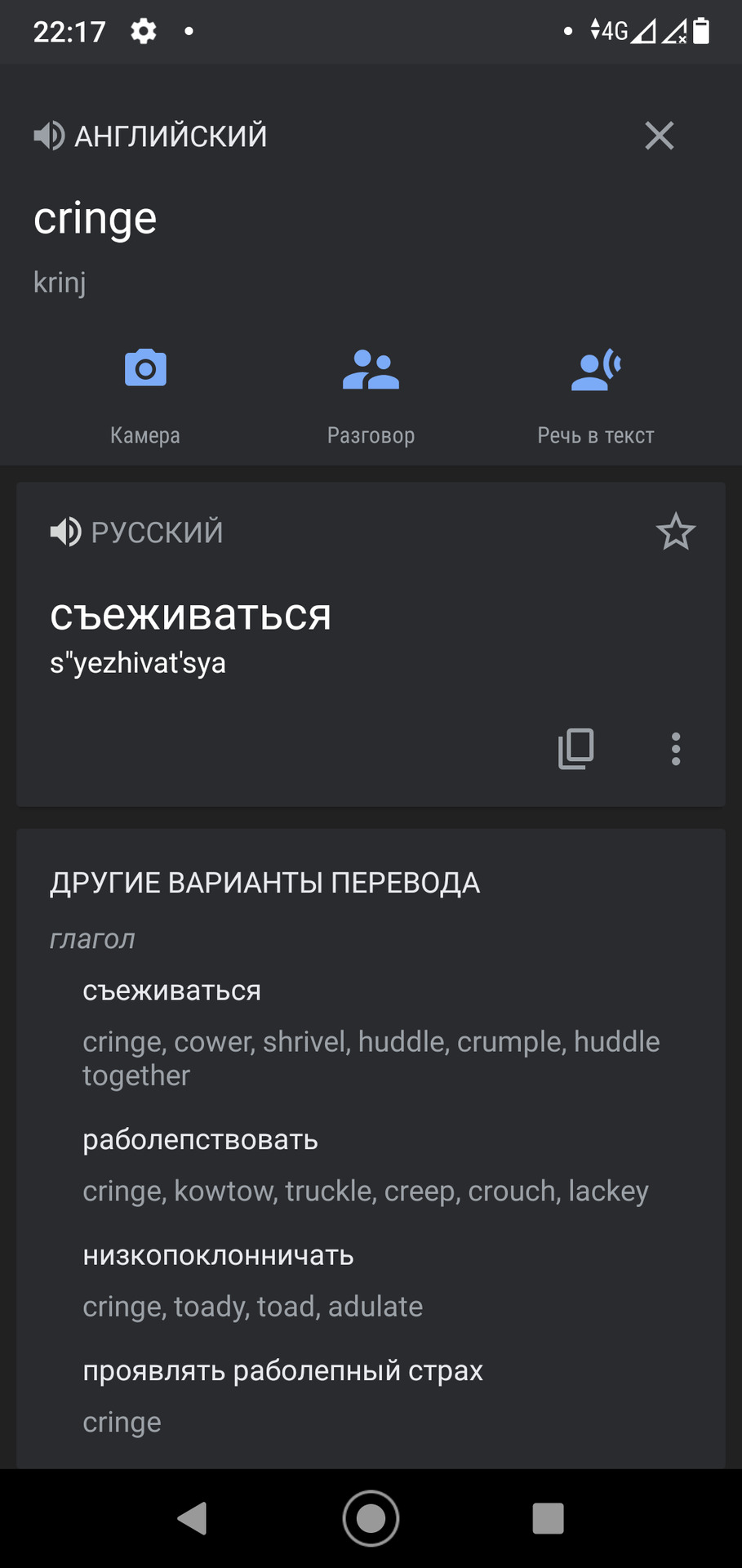
Task: Select the alternative translation раболепствовать
Action: tap(201, 1140)
